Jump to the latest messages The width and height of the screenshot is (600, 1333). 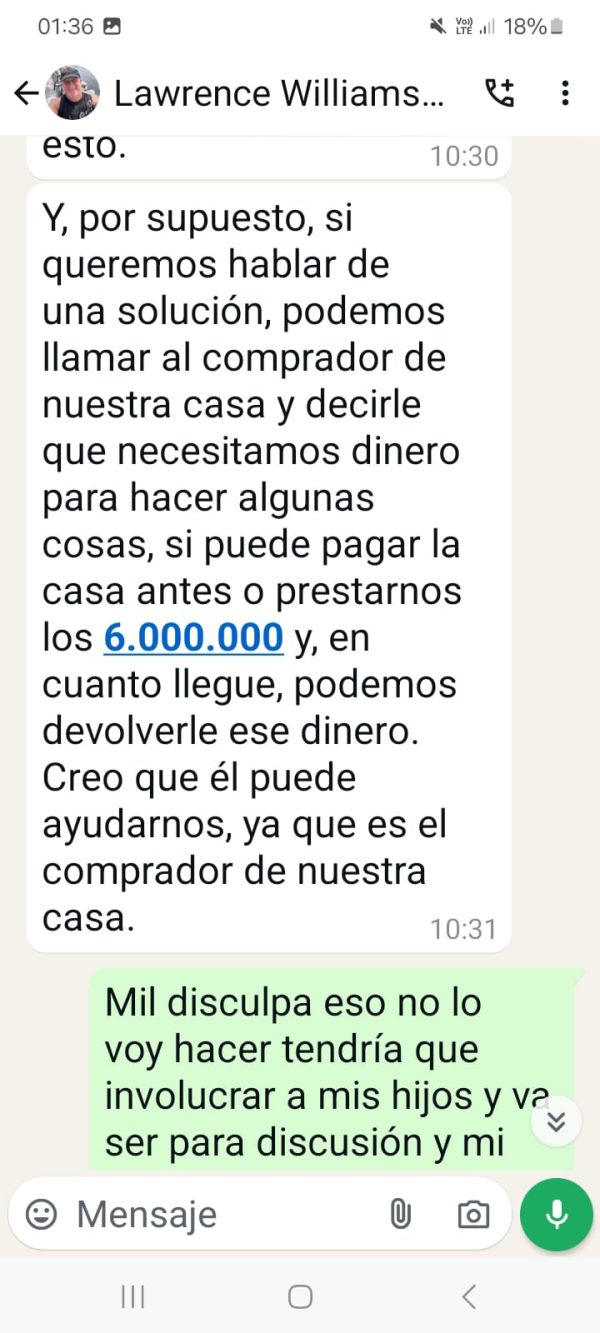pos(556,1122)
